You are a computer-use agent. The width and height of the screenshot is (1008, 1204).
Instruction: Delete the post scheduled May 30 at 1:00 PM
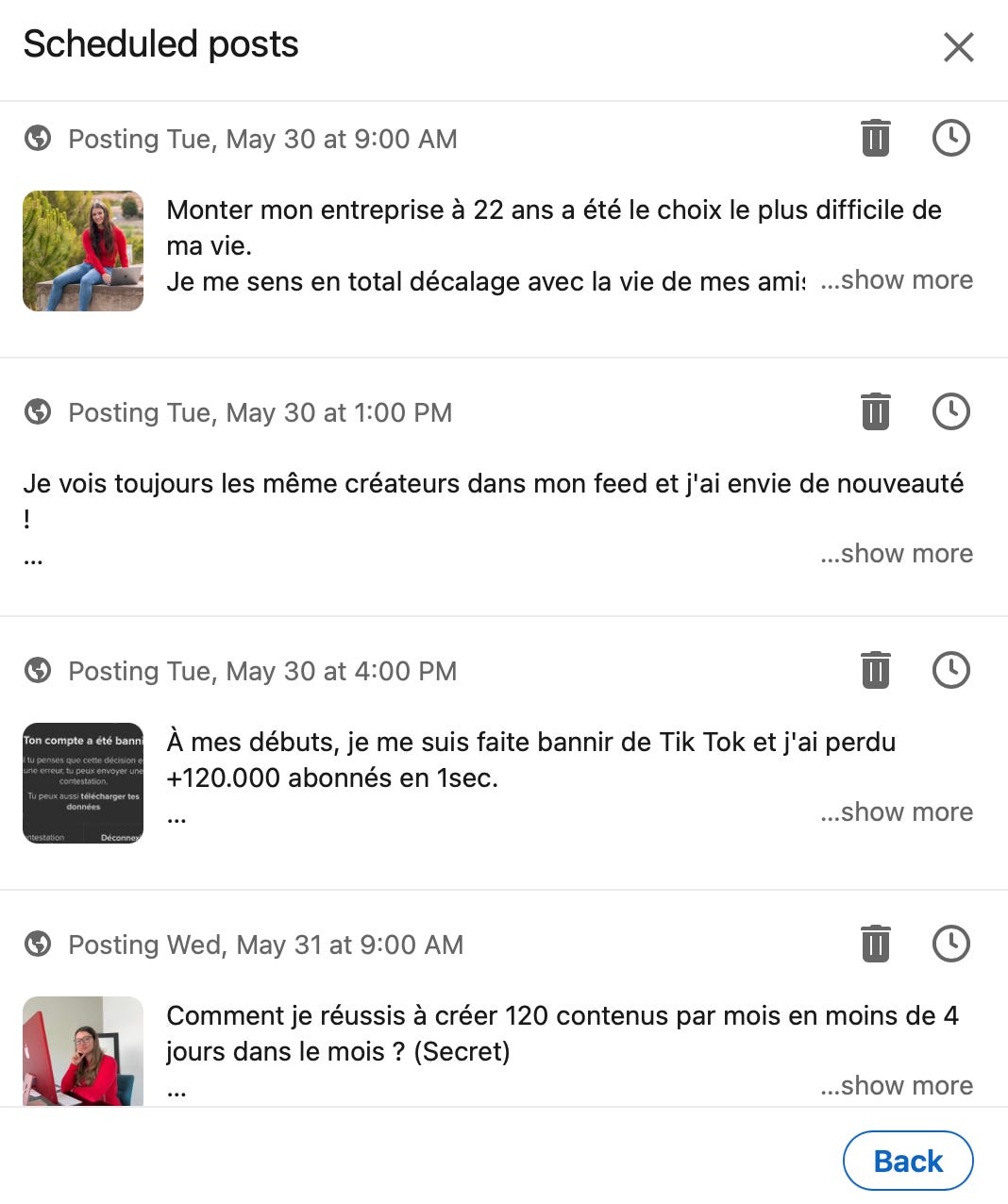[875, 411]
